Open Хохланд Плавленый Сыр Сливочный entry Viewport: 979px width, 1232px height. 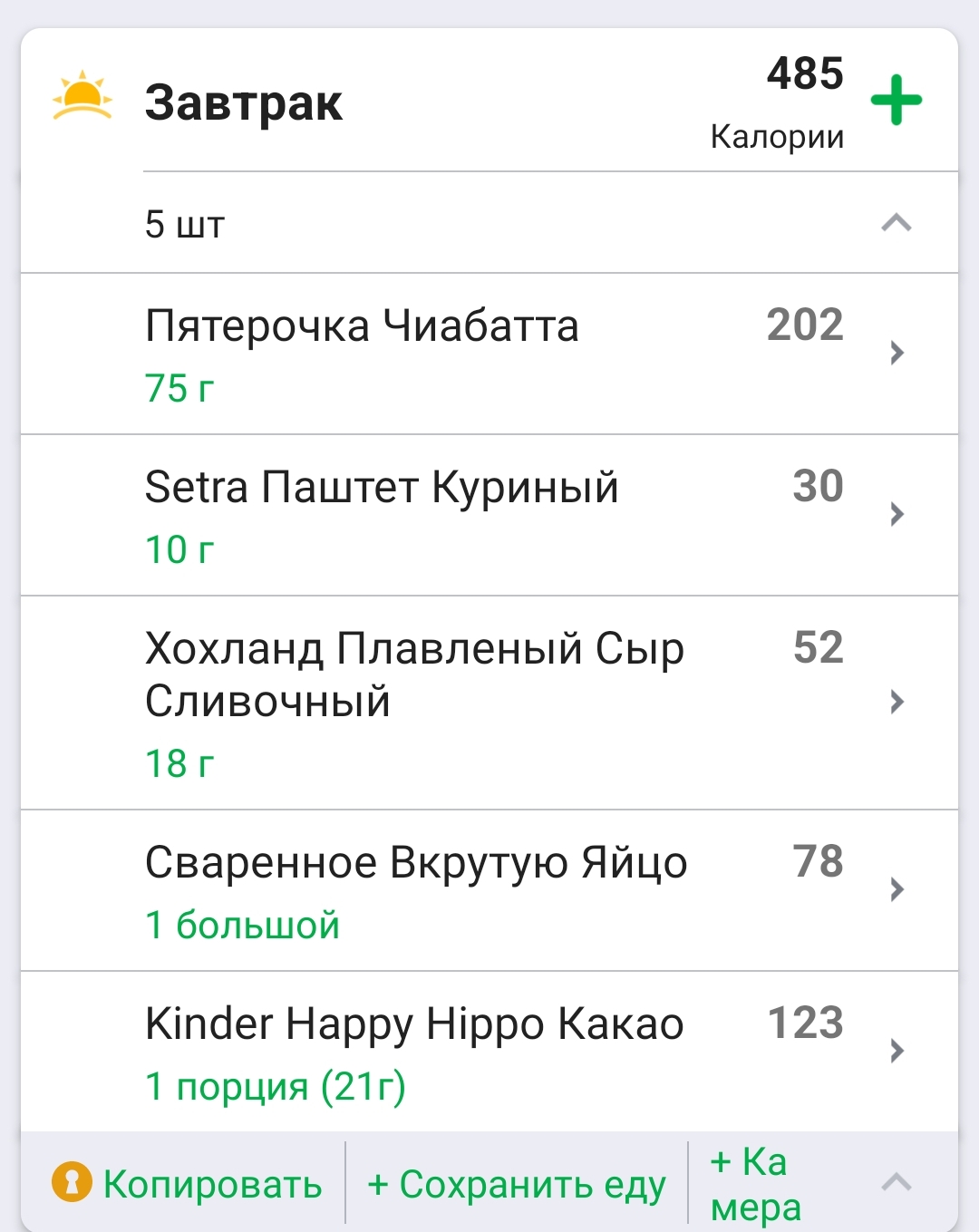coord(489,703)
